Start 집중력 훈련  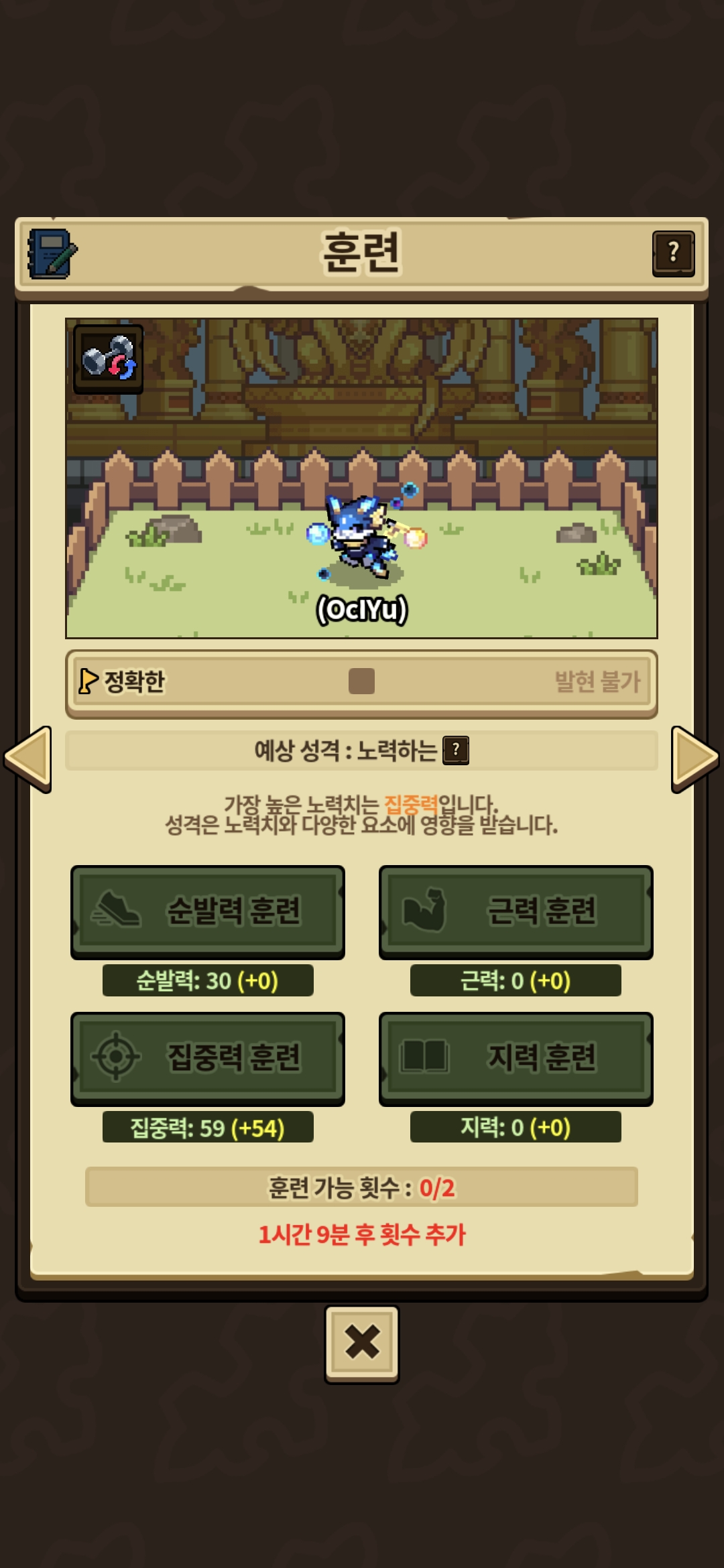[x=208, y=1058]
